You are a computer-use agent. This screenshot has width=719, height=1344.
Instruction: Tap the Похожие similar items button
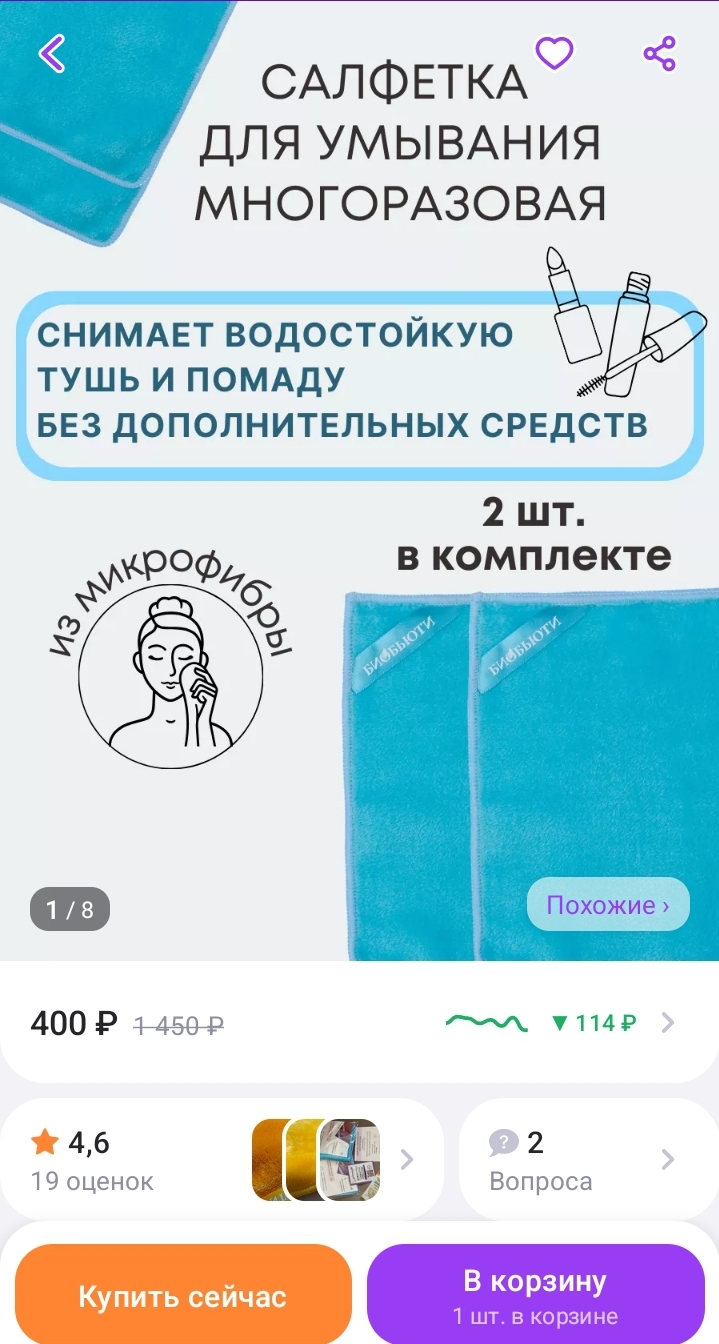607,905
